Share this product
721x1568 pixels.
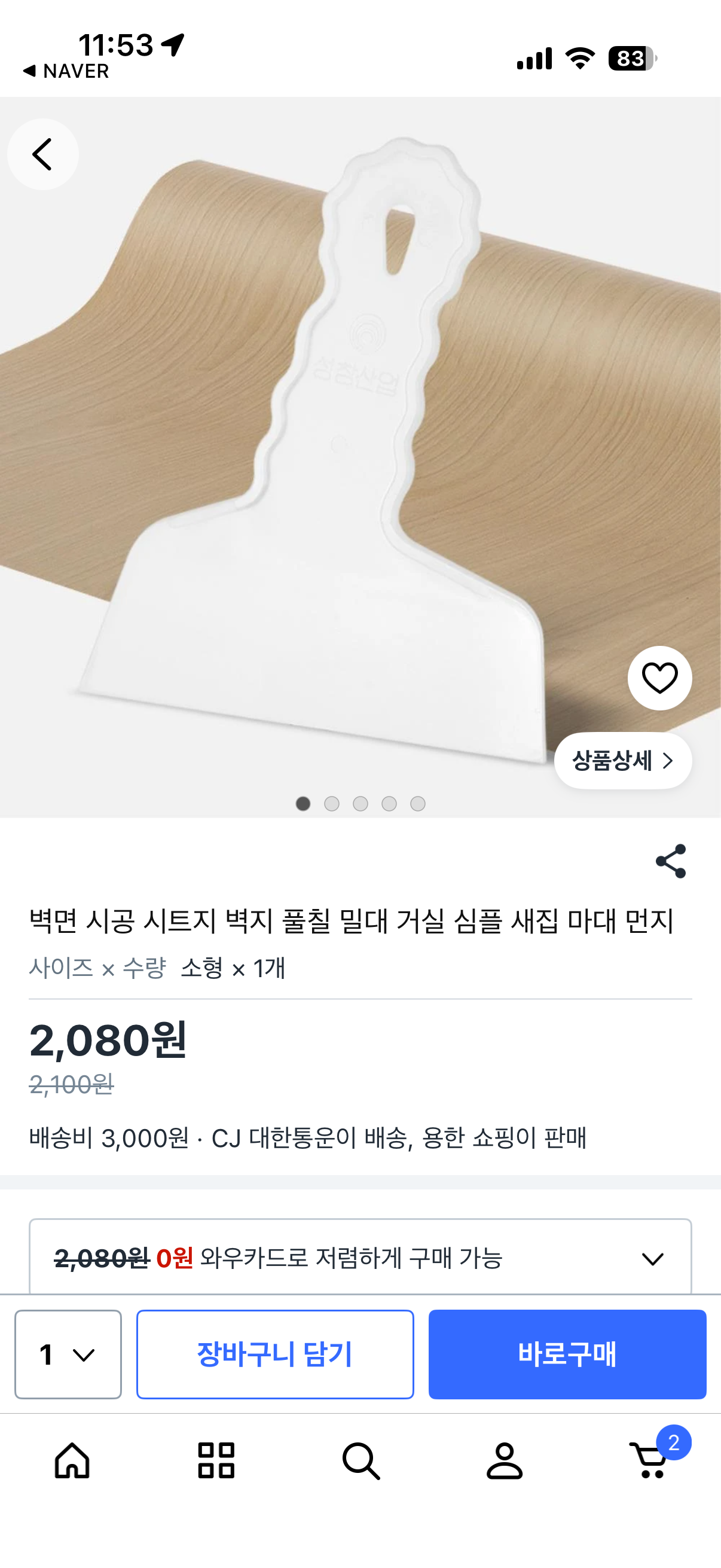click(x=671, y=861)
